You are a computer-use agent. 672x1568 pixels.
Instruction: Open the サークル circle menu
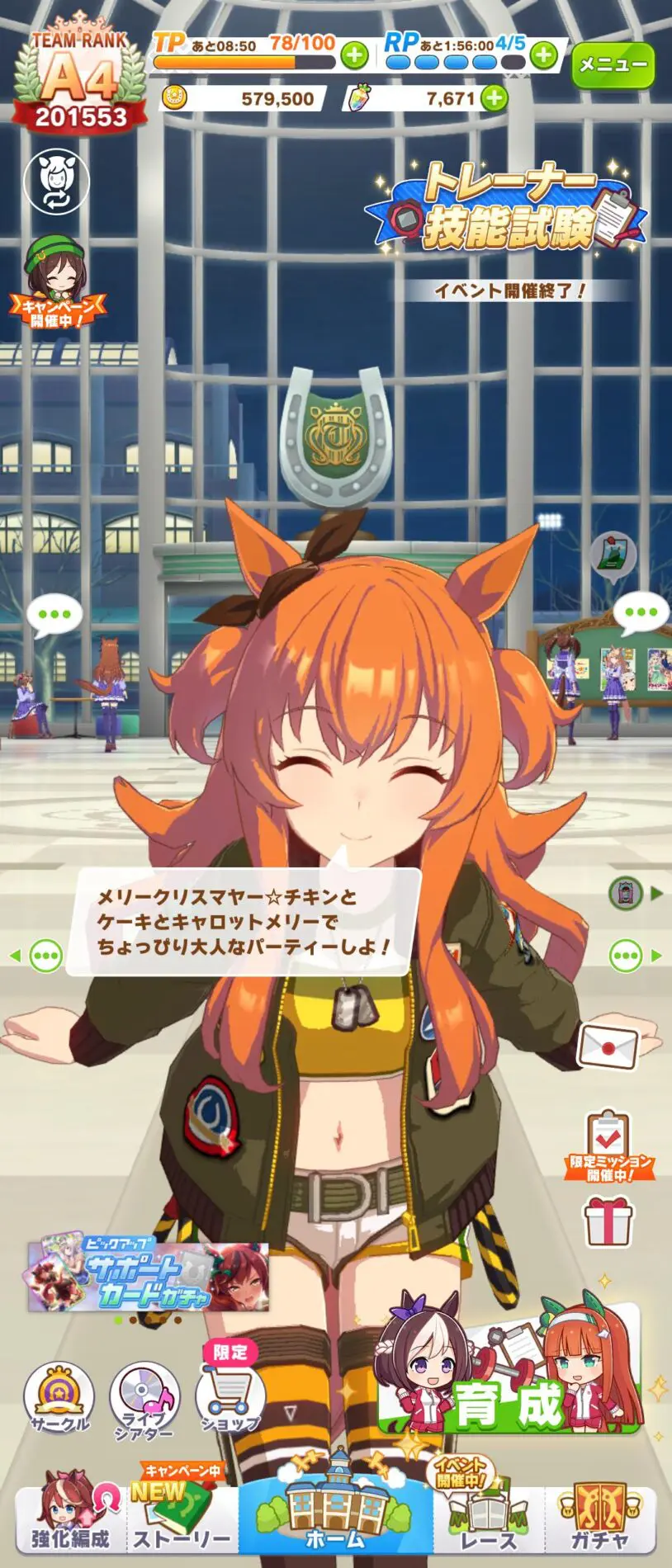coord(59,1396)
